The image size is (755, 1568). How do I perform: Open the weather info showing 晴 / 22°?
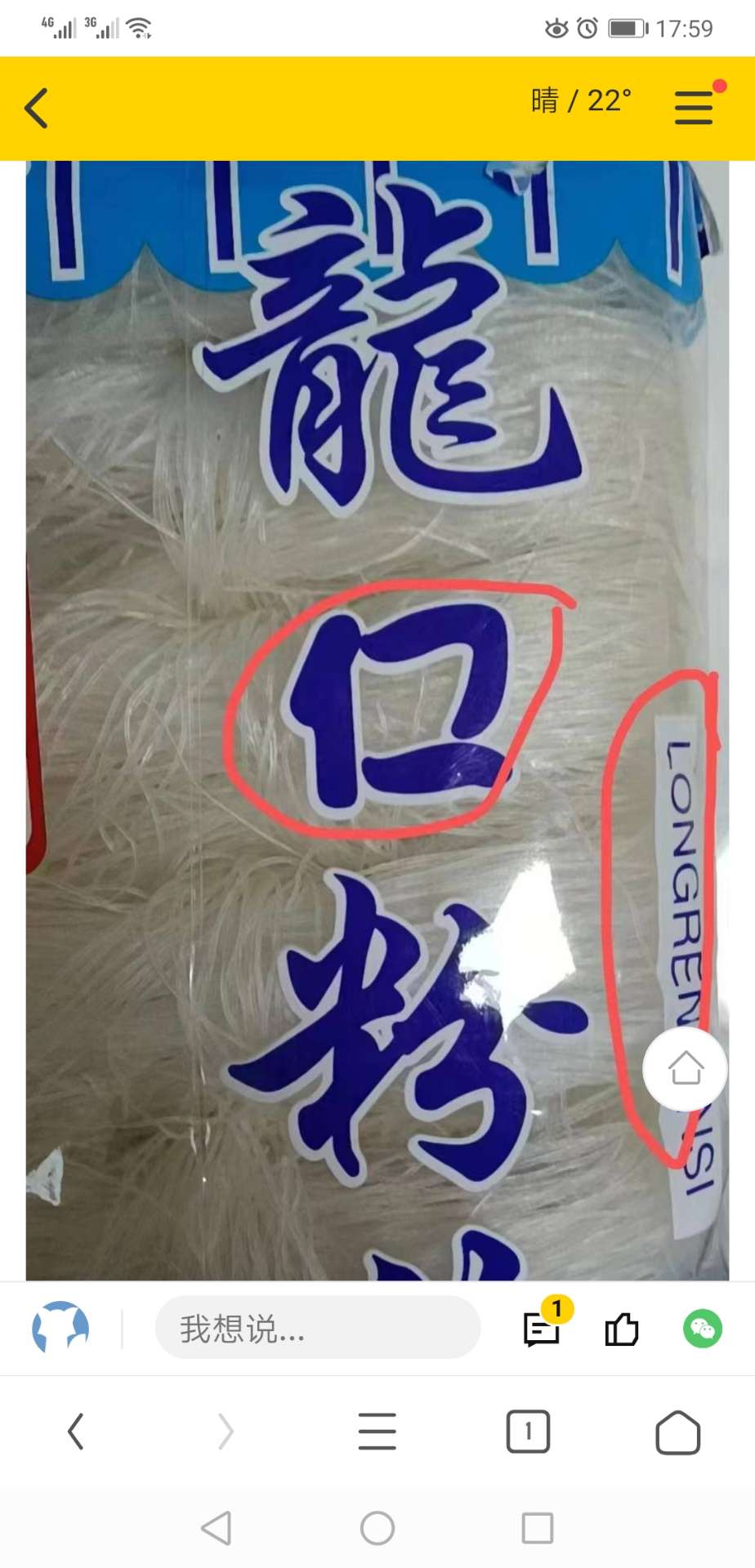[x=580, y=101]
